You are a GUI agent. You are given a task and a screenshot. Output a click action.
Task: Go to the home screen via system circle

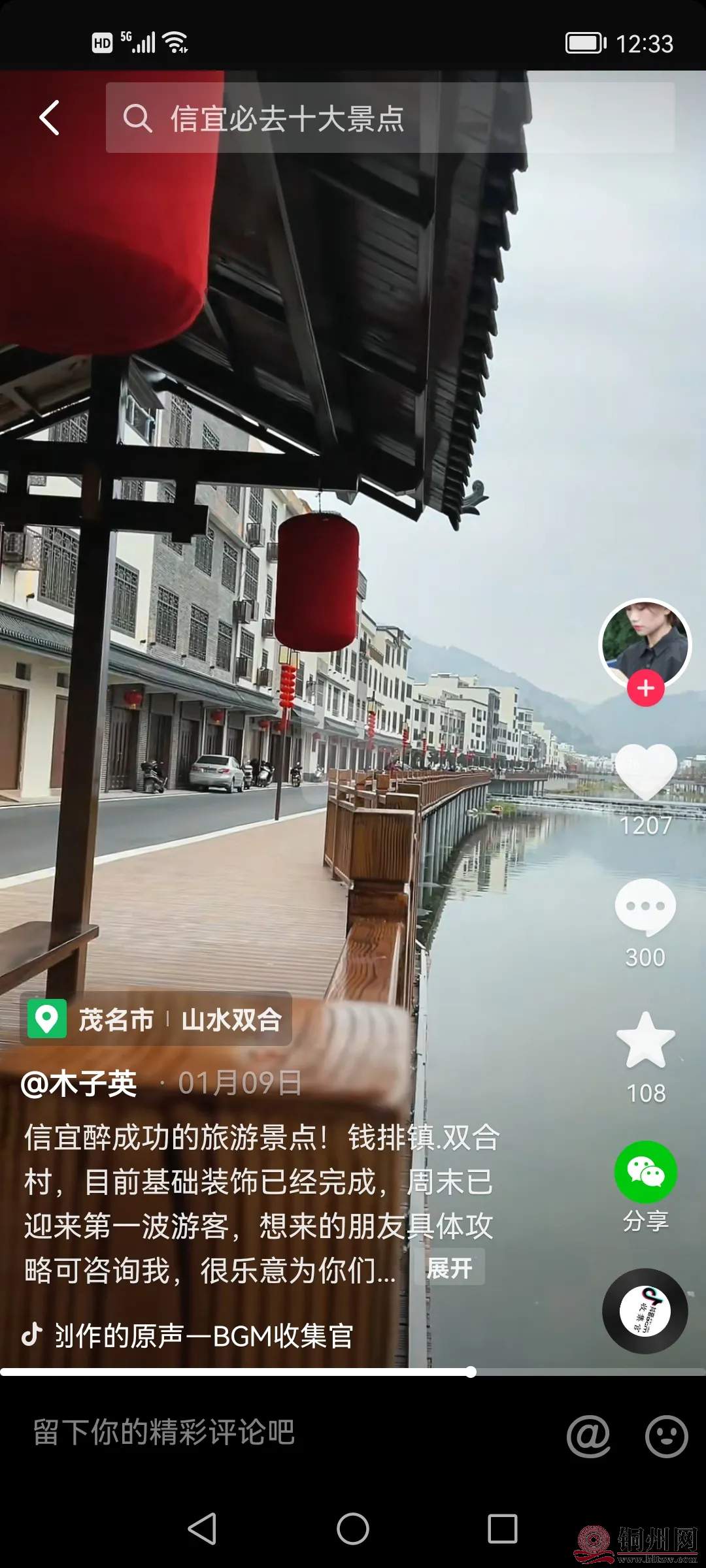click(x=353, y=1529)
